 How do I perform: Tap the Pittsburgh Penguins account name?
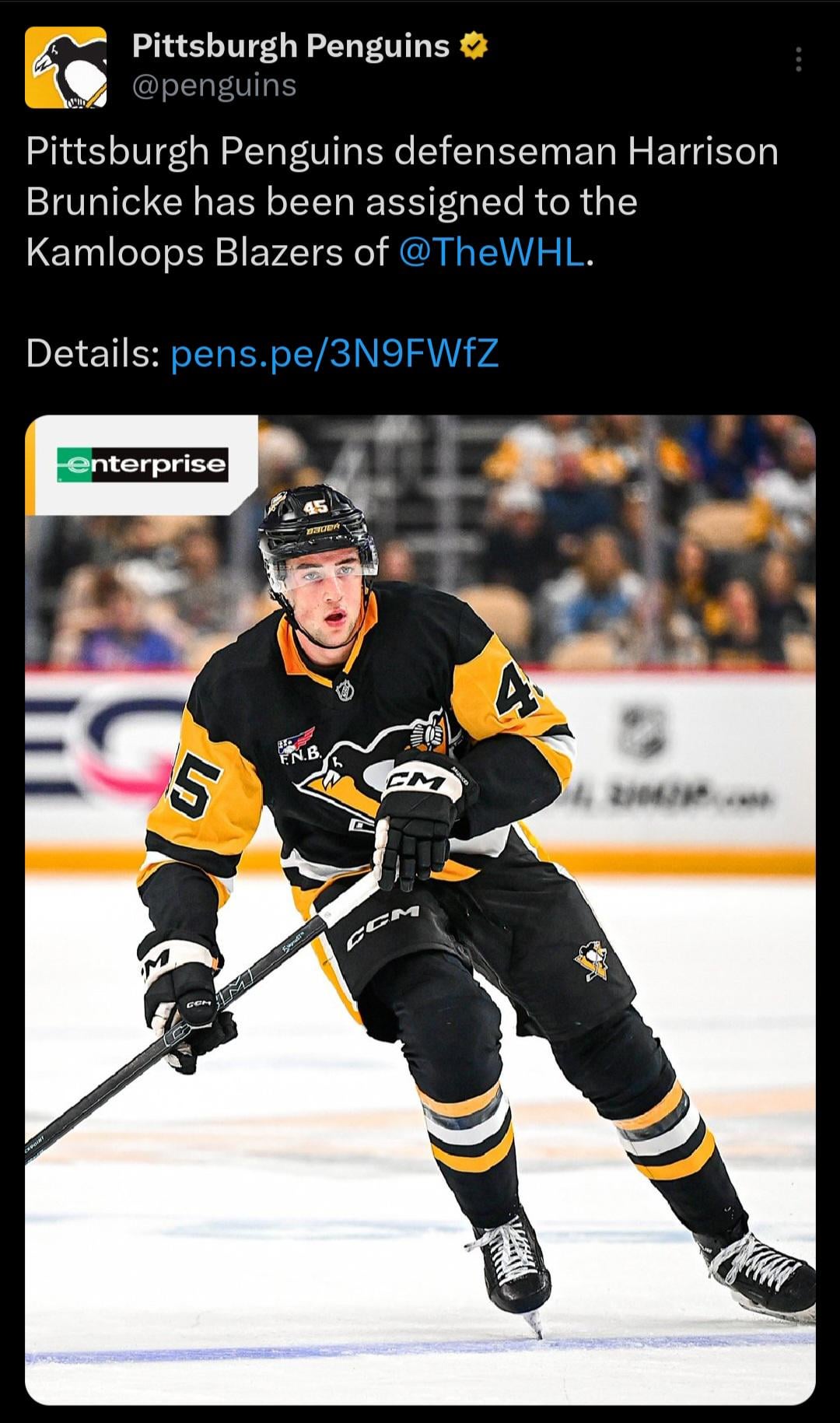291,47
